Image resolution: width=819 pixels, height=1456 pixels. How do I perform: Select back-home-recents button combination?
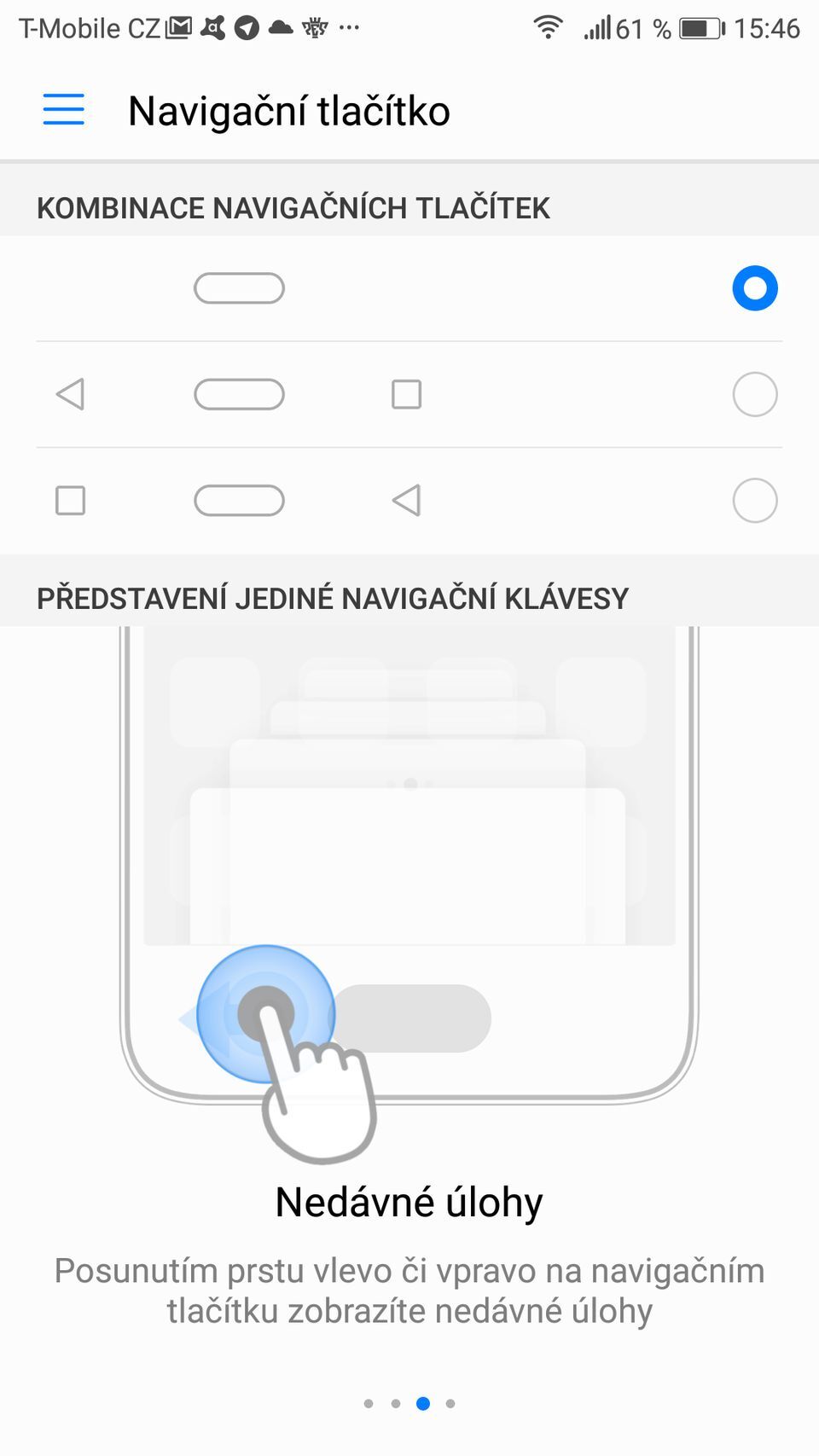point(754,394)
